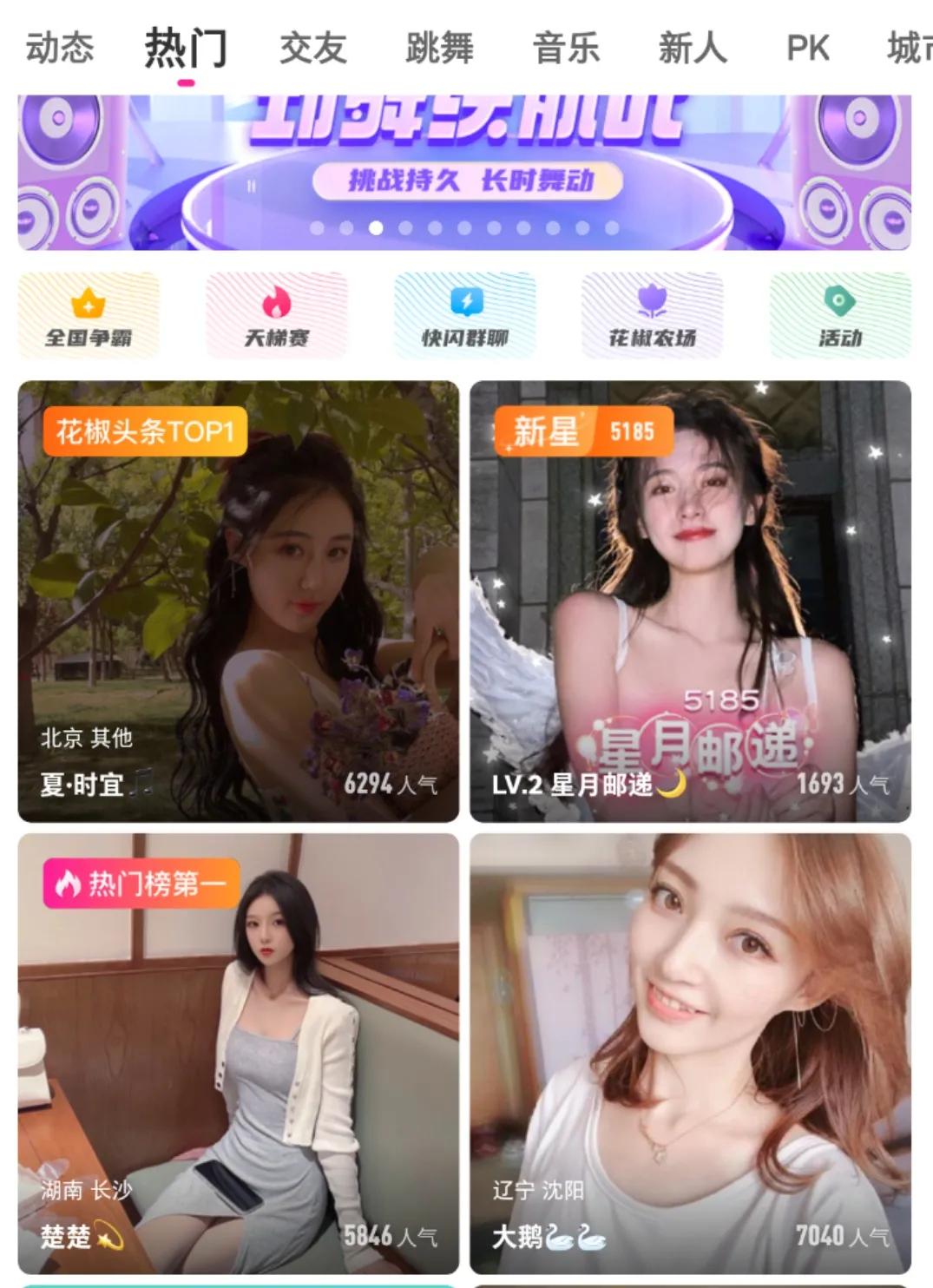Go to the 新人 tab
Screen dimensions: 933x1288
point(692,47)
